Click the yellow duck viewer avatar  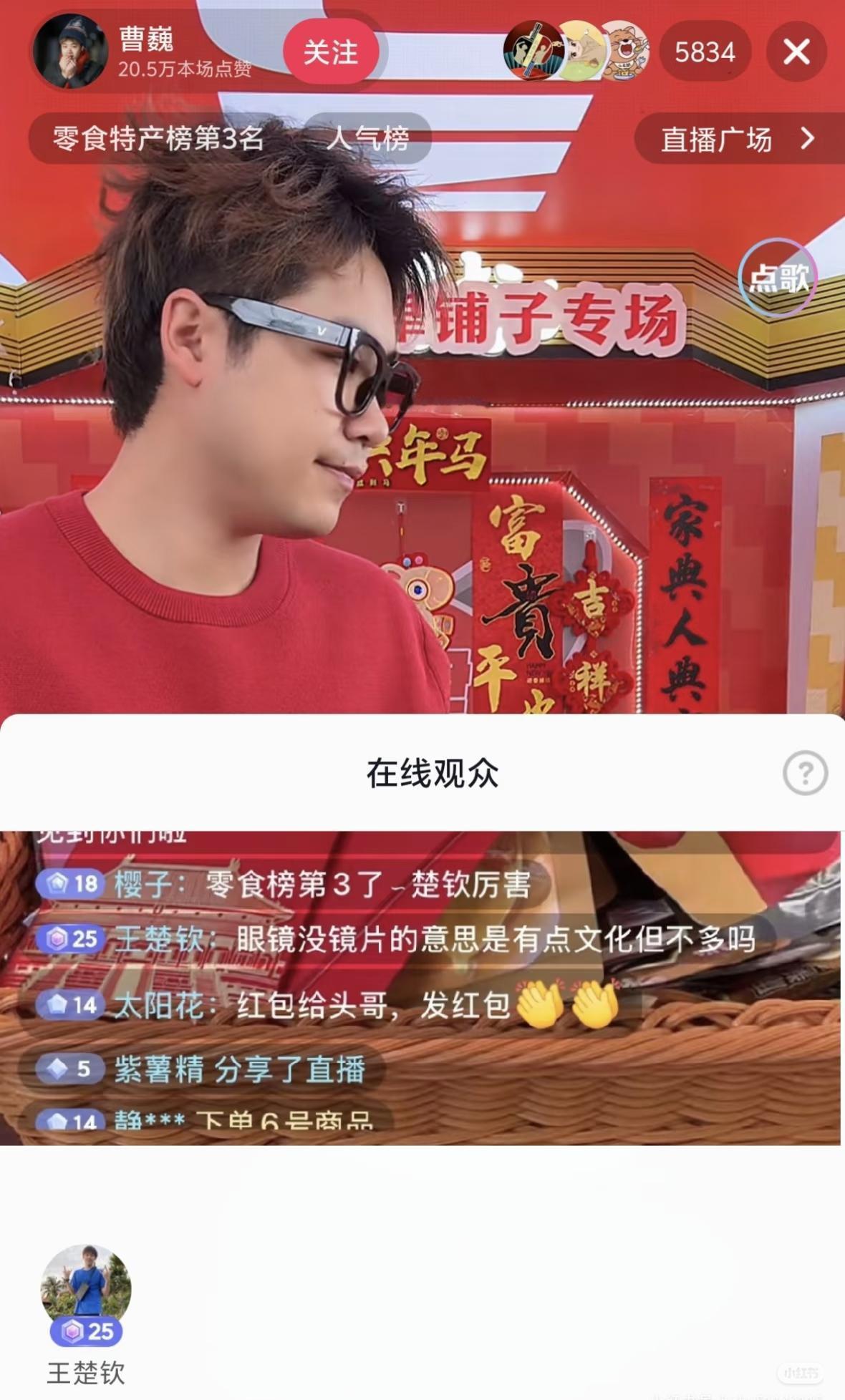[x=581, y=52]
